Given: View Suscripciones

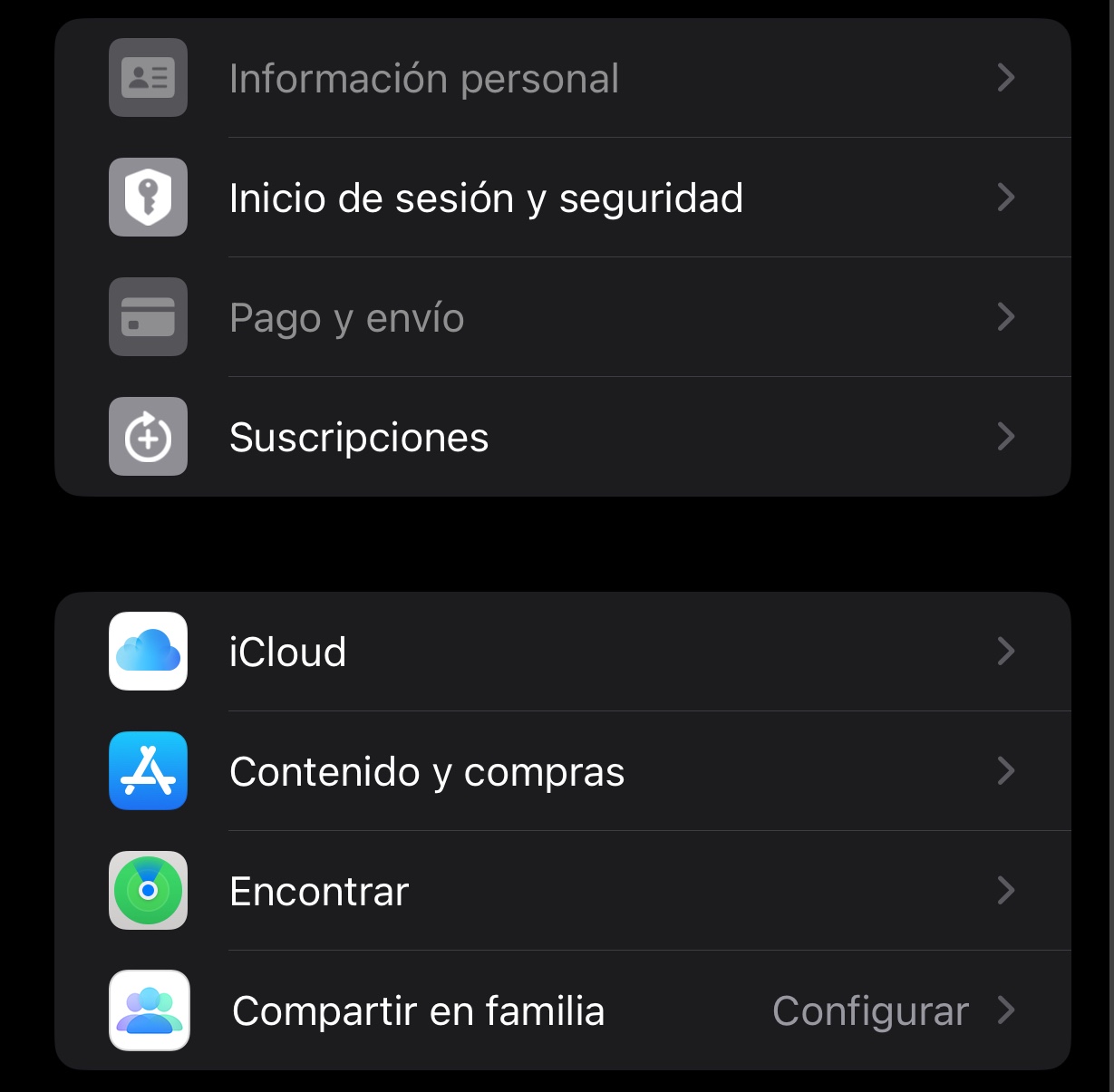Looking at the screenshot, I should pyautogui.click(x=359, y=438).
